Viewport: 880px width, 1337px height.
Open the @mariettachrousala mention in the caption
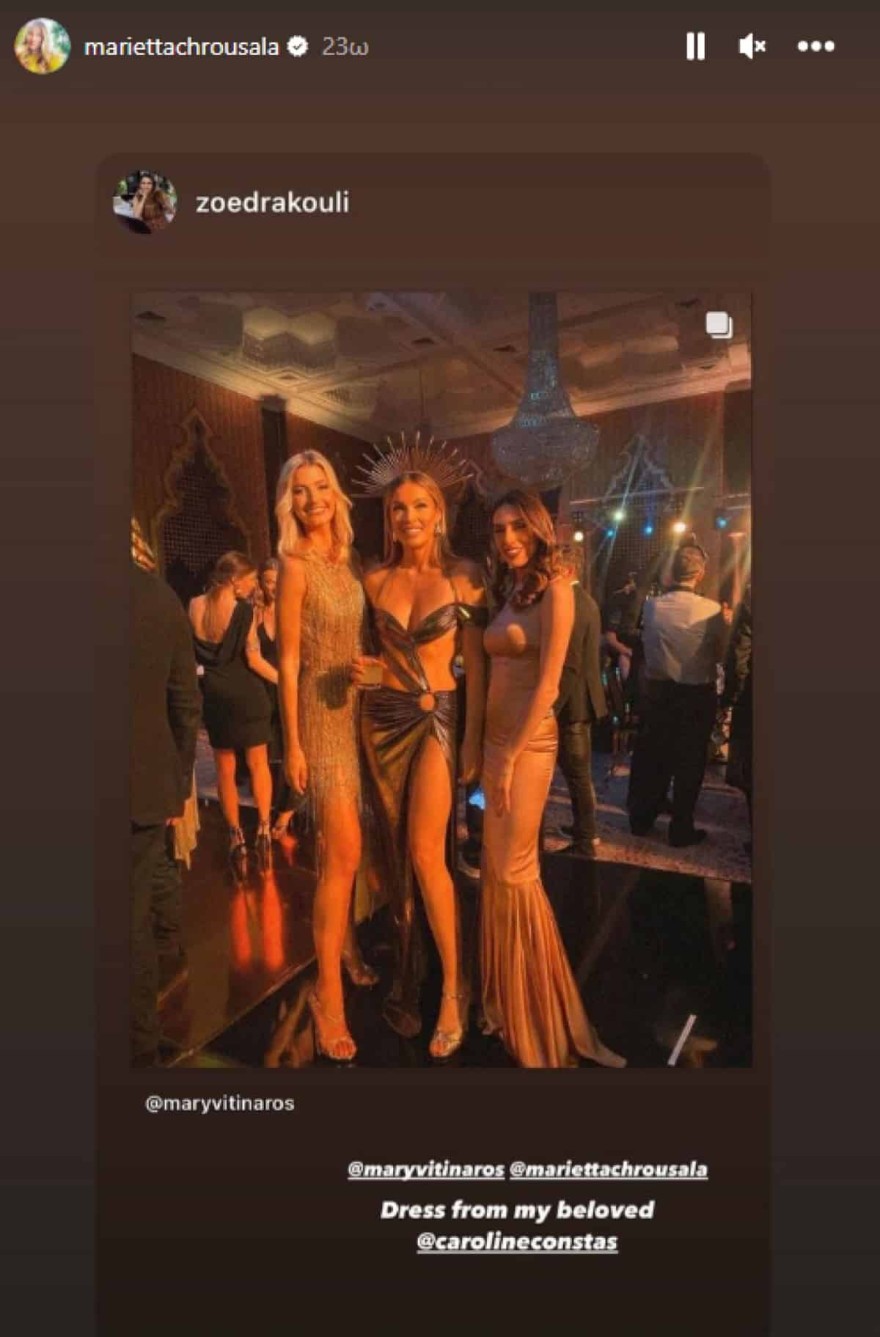[608, 1169]
